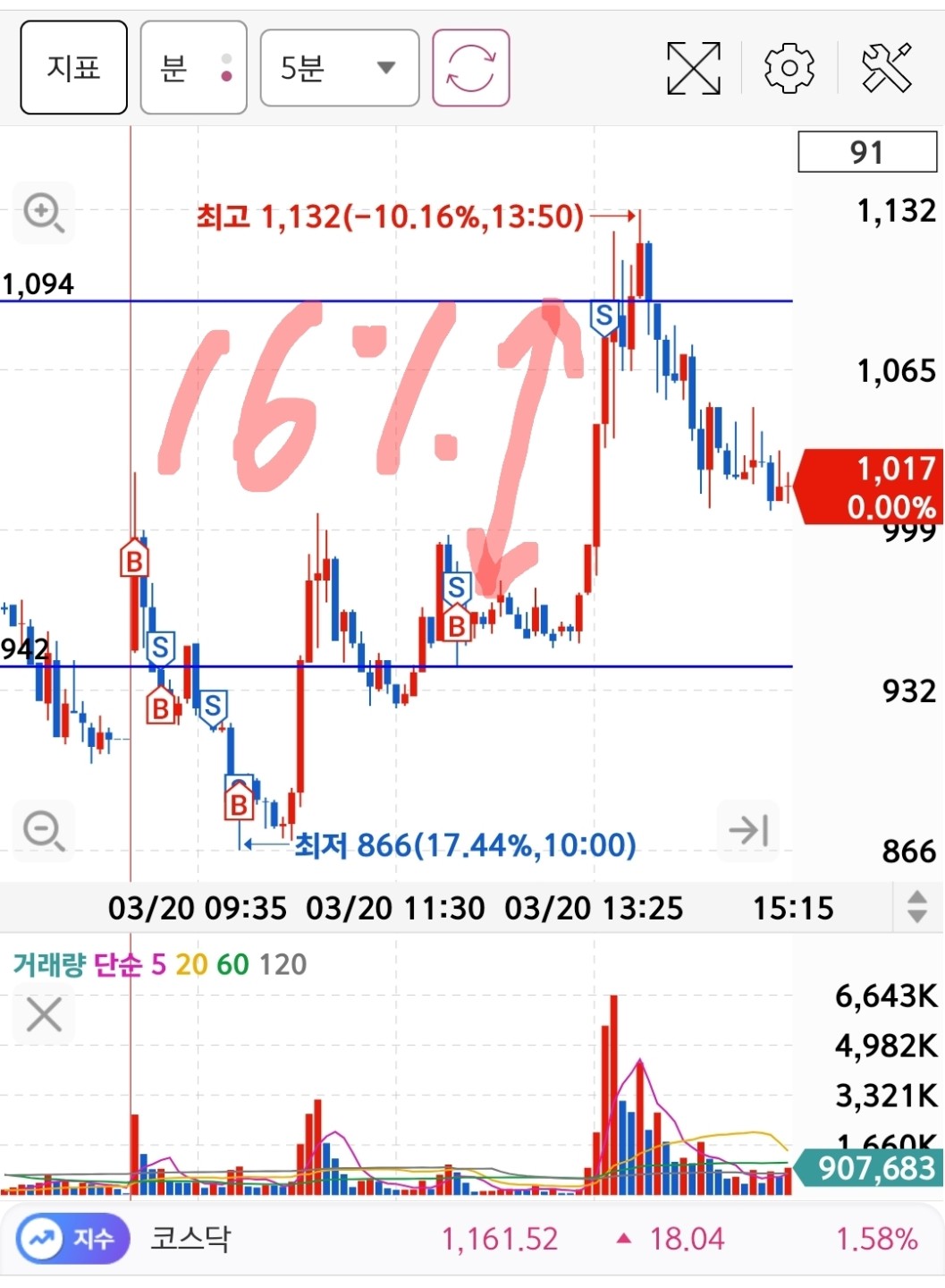Screen dimensions: 945x1288
Task: Open the 지표 indicators button
Action: pos(74,68)
